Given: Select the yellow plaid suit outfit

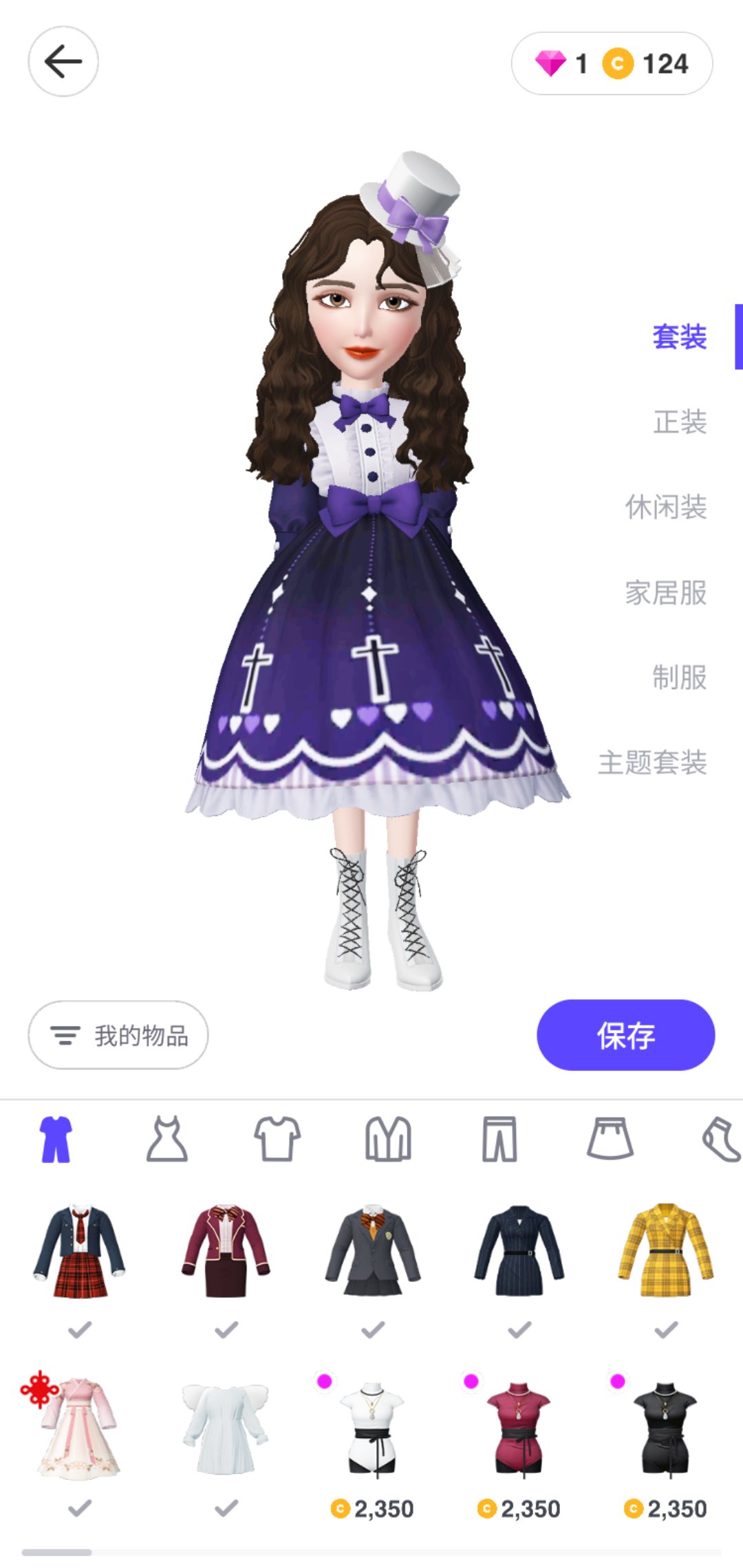Looking at the screenshot, I should pyautogui.click(x=666, y=1252).
